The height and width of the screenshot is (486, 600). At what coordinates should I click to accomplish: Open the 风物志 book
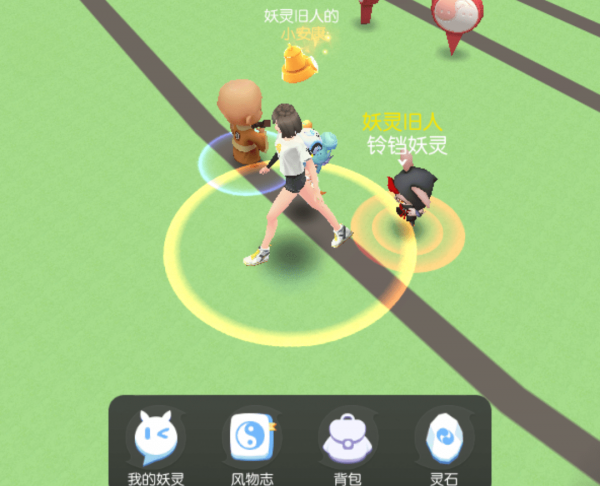click(252, 438)
